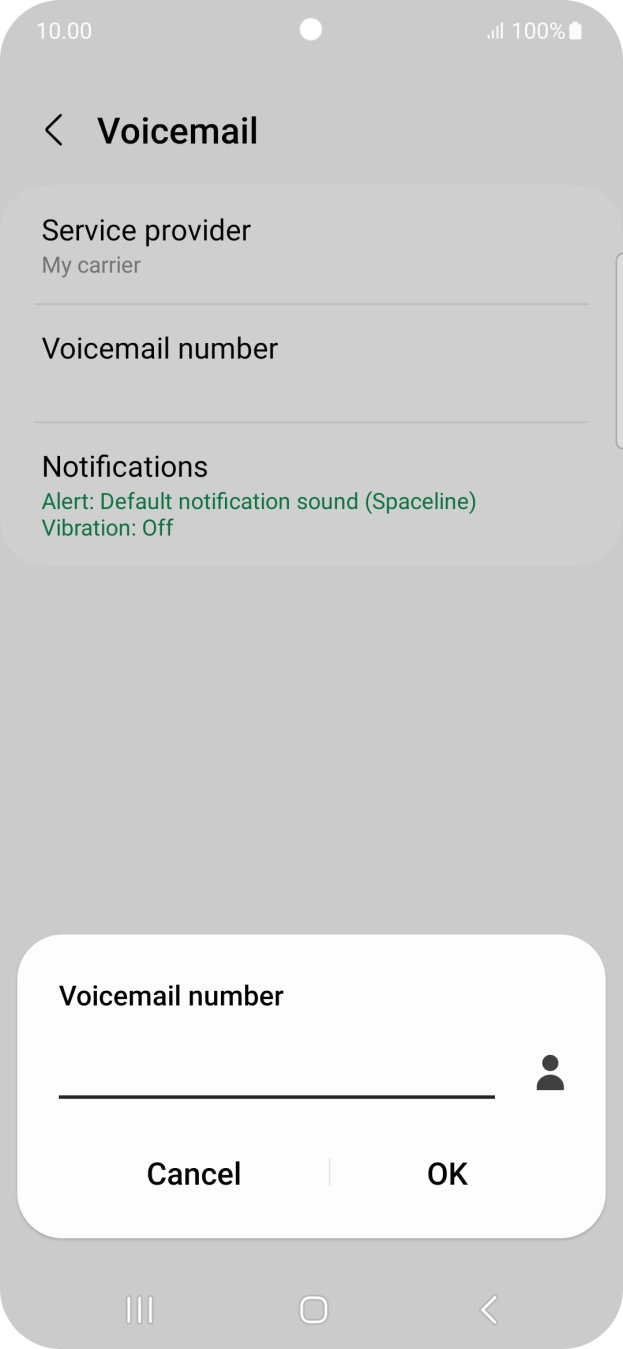The height and width of the screenshot is (1349, 623).
Task: Go back using the system back button
Action: tap(488, 1309)
